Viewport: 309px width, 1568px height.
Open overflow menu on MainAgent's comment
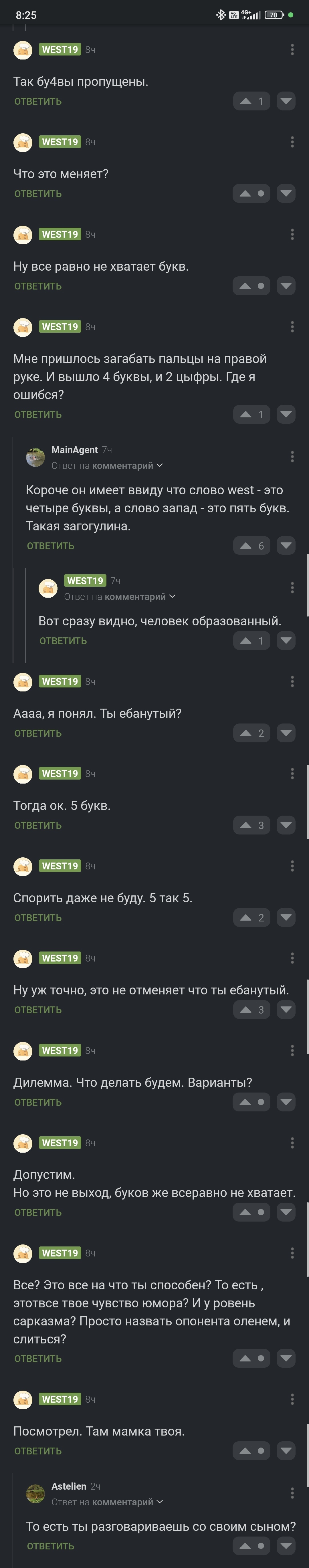pos(292,457)
